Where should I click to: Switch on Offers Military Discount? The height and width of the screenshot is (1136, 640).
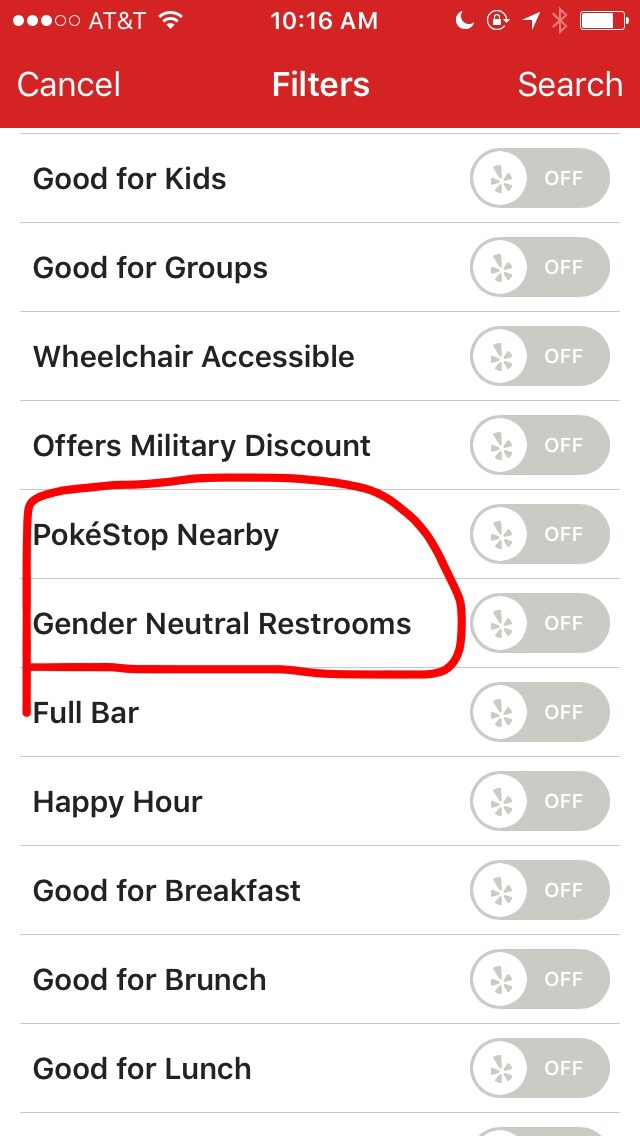(539, 446)
